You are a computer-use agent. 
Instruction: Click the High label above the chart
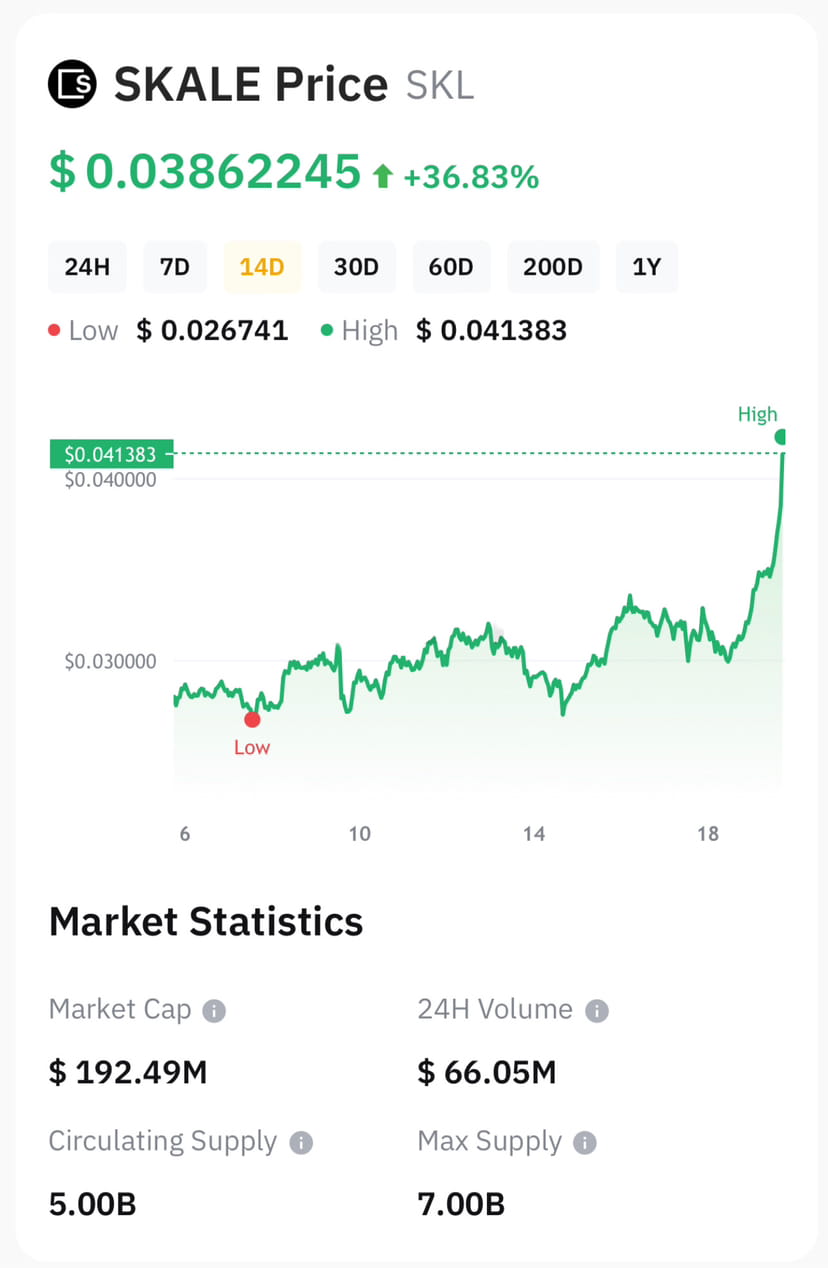pos(757,414)
